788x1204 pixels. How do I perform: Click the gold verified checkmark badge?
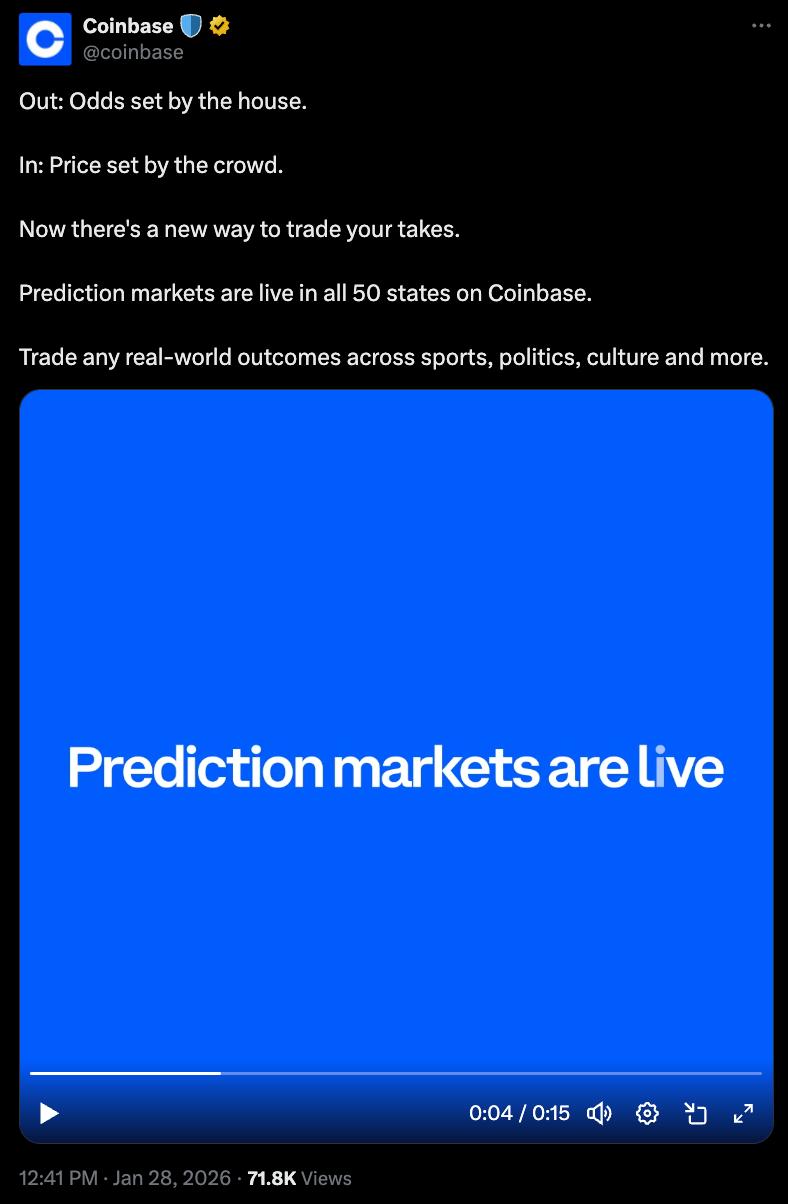pyautogui.click(x=218, y=25)
